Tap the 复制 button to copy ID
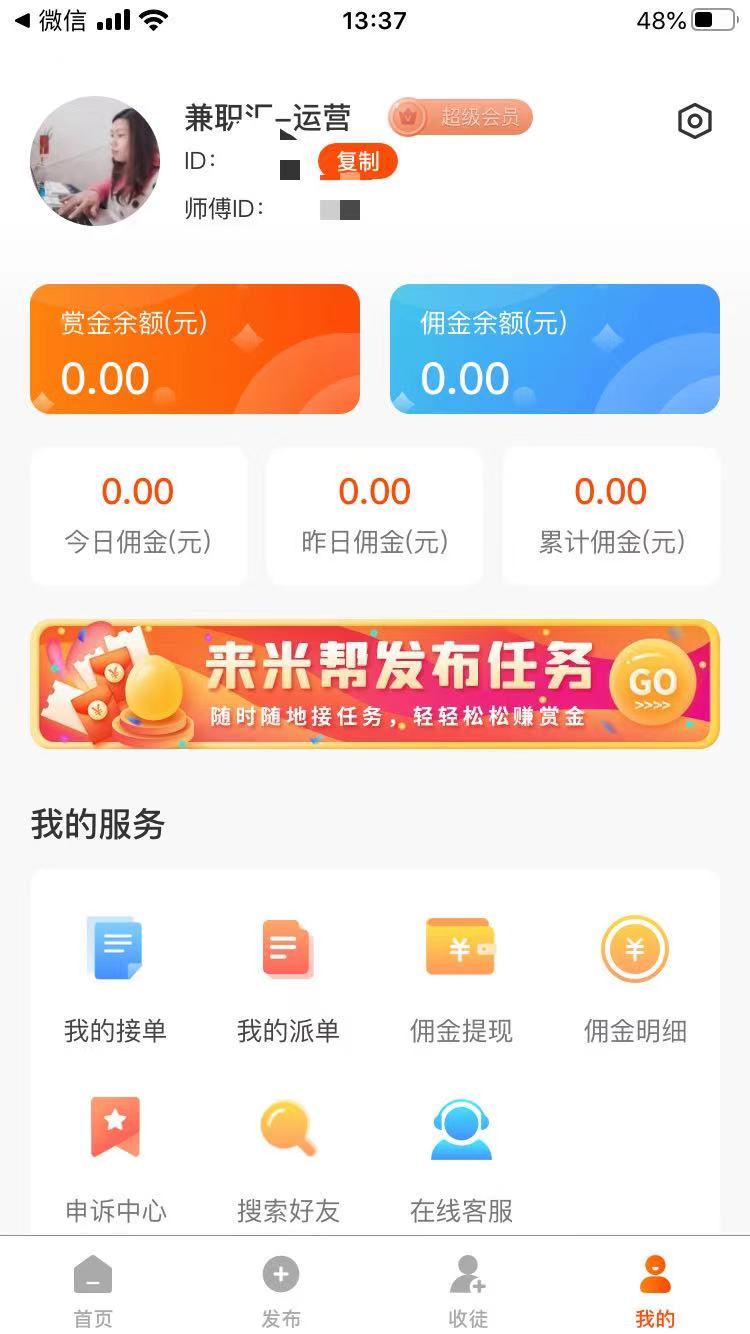Screen dimensions: 750x1334 point(356,162)
